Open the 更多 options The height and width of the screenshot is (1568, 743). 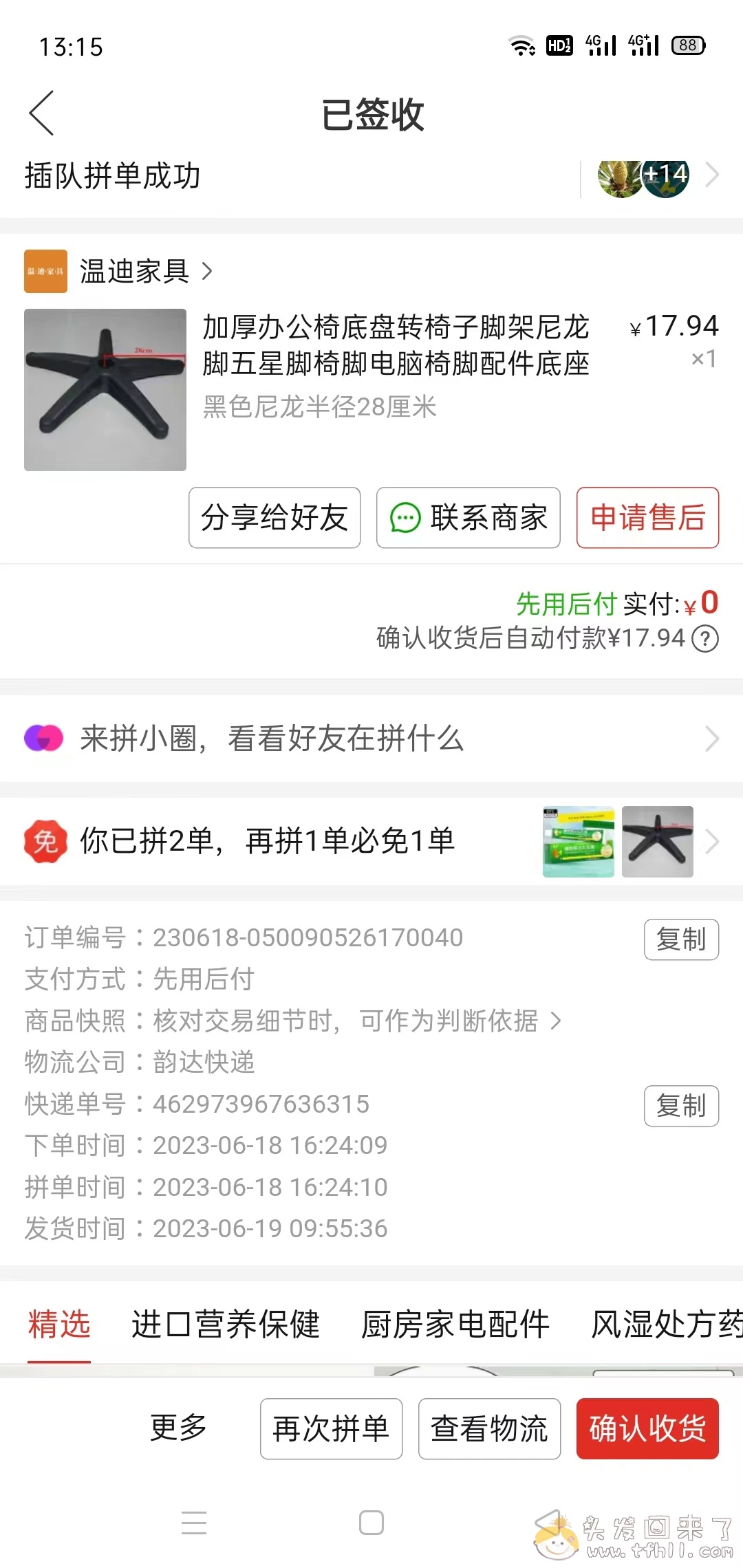(178, 1428)
